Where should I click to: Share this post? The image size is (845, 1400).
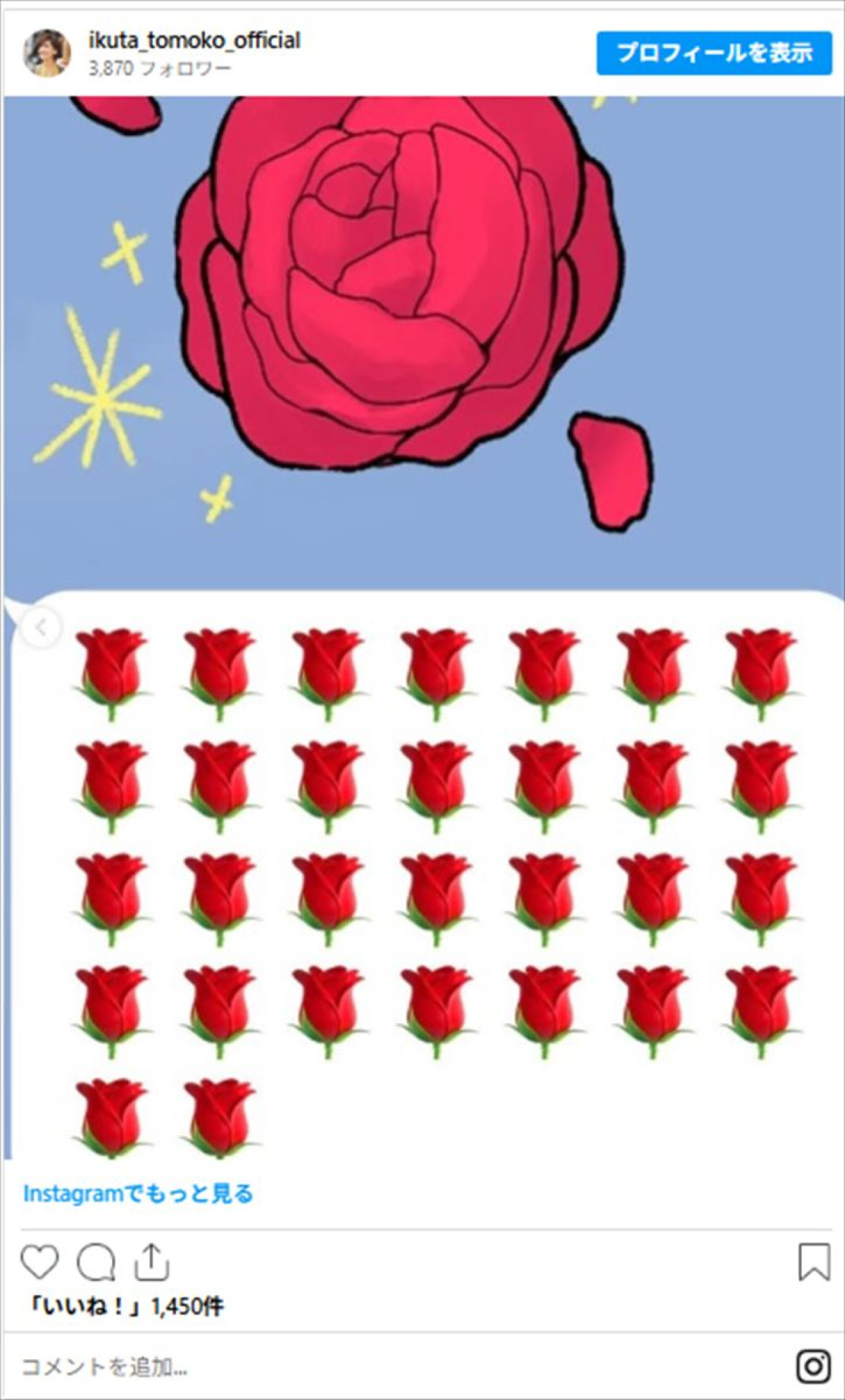(x=151, y=1262)
